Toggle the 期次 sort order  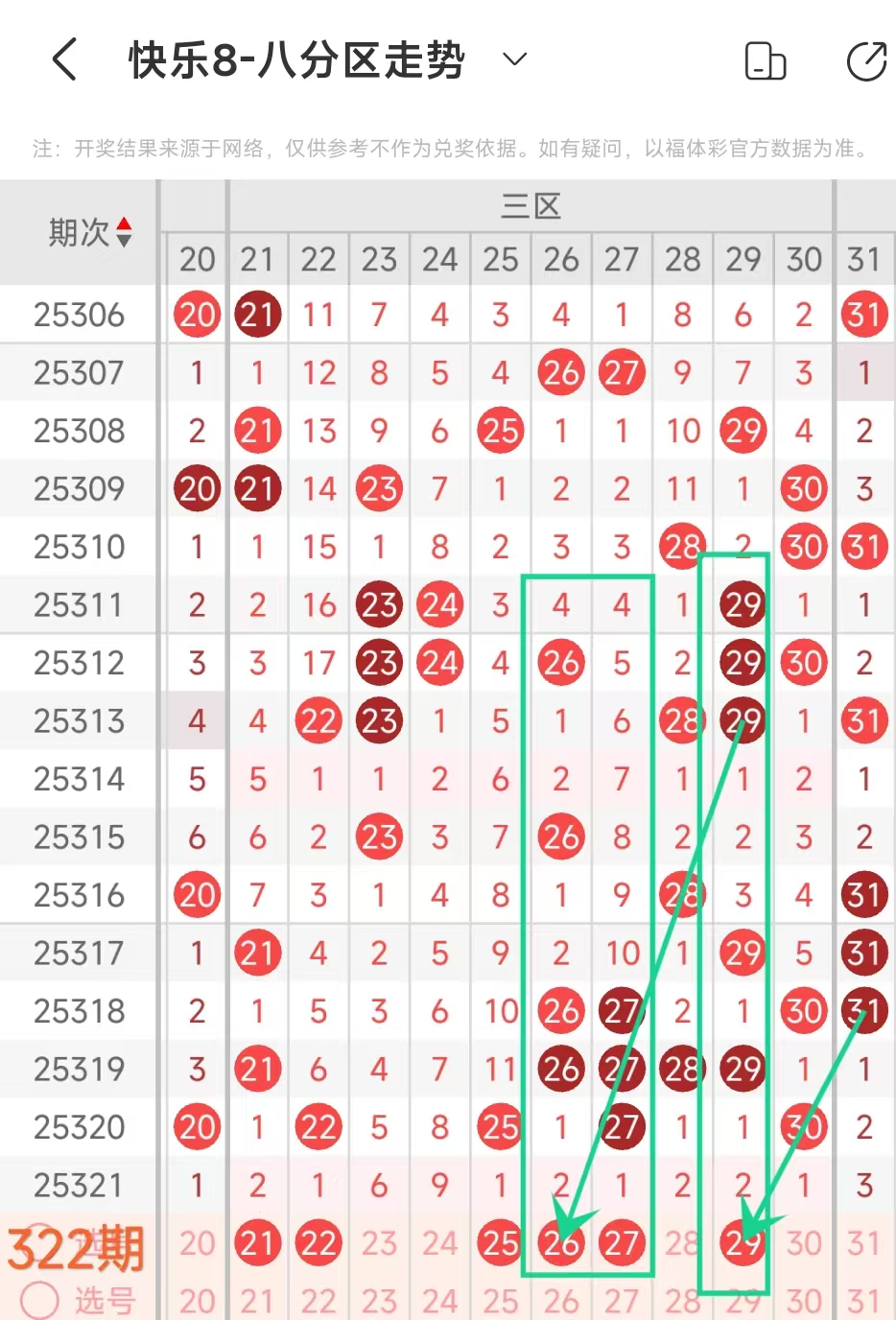124,232
